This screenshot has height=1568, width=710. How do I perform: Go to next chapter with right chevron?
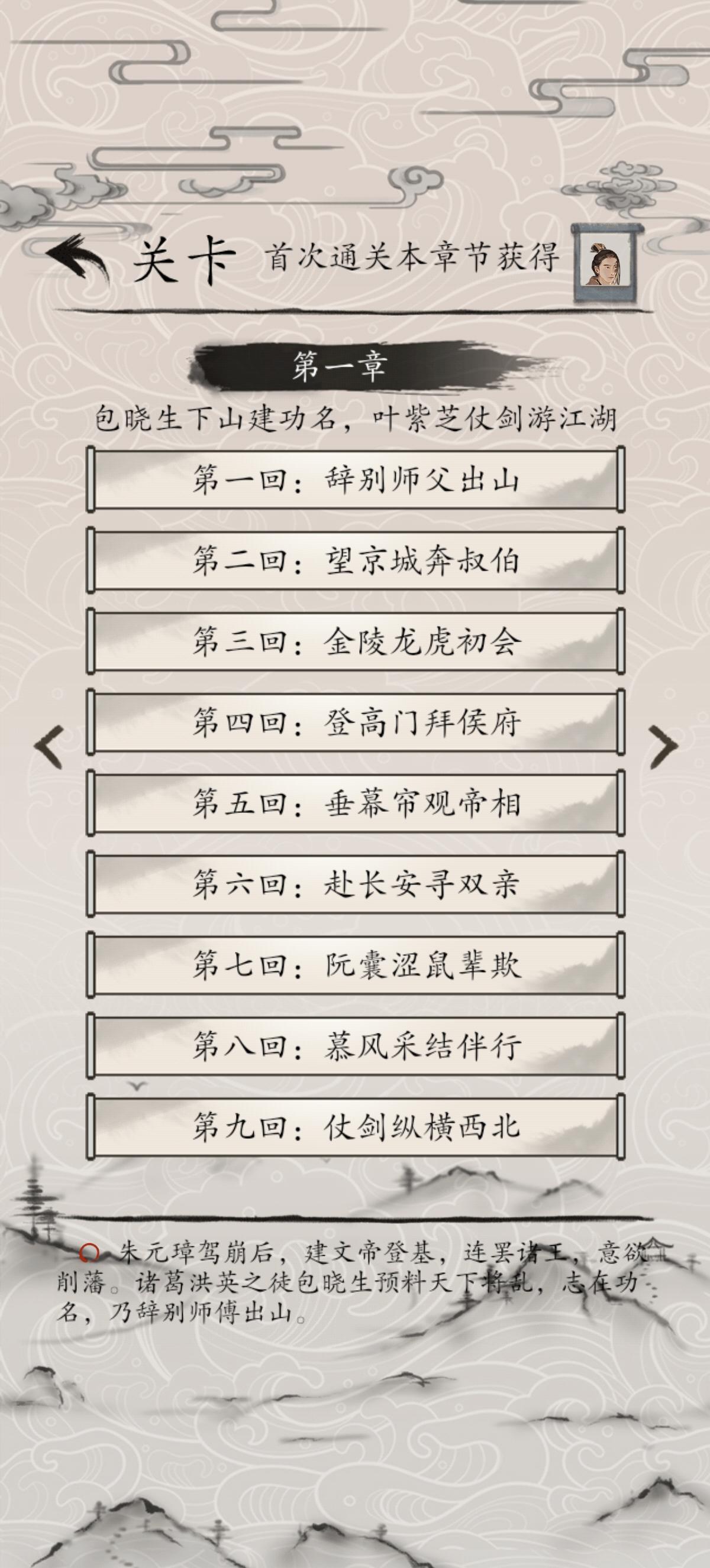(663, 746)
